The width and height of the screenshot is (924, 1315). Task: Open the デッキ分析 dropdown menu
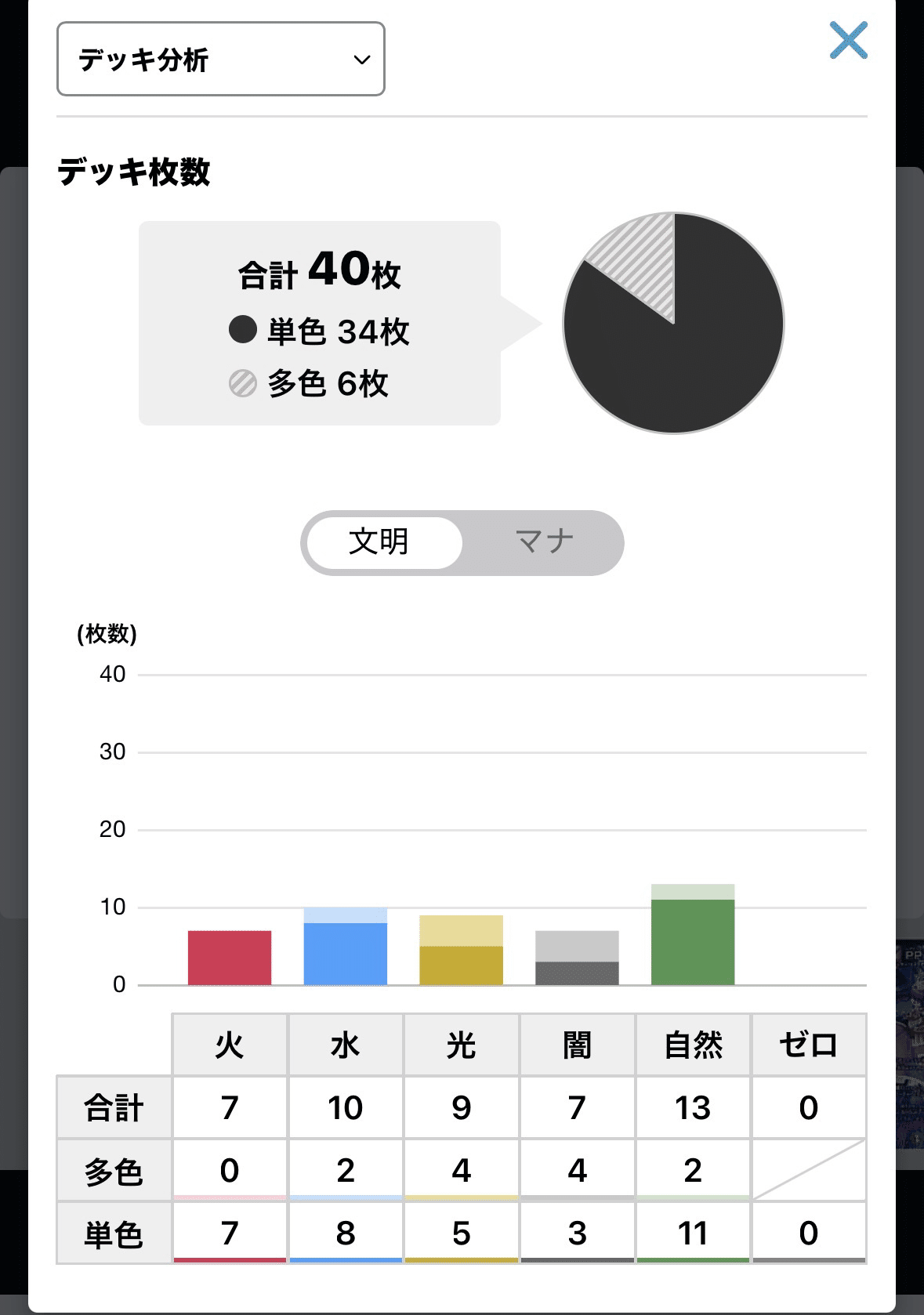(219, 59)
